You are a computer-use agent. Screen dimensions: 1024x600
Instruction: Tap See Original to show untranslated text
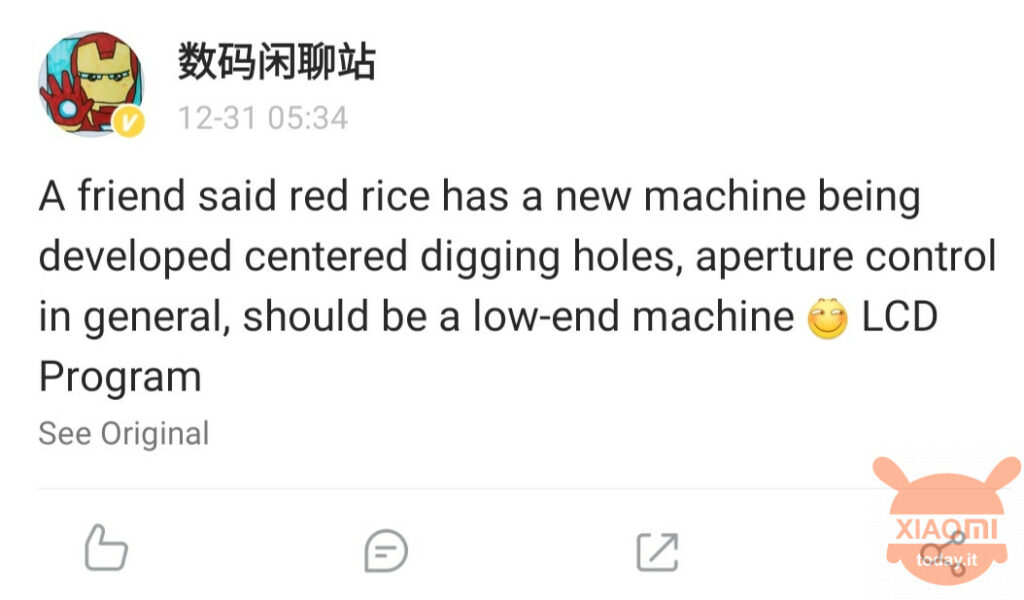pyautogui.click(x=124, y=434)
